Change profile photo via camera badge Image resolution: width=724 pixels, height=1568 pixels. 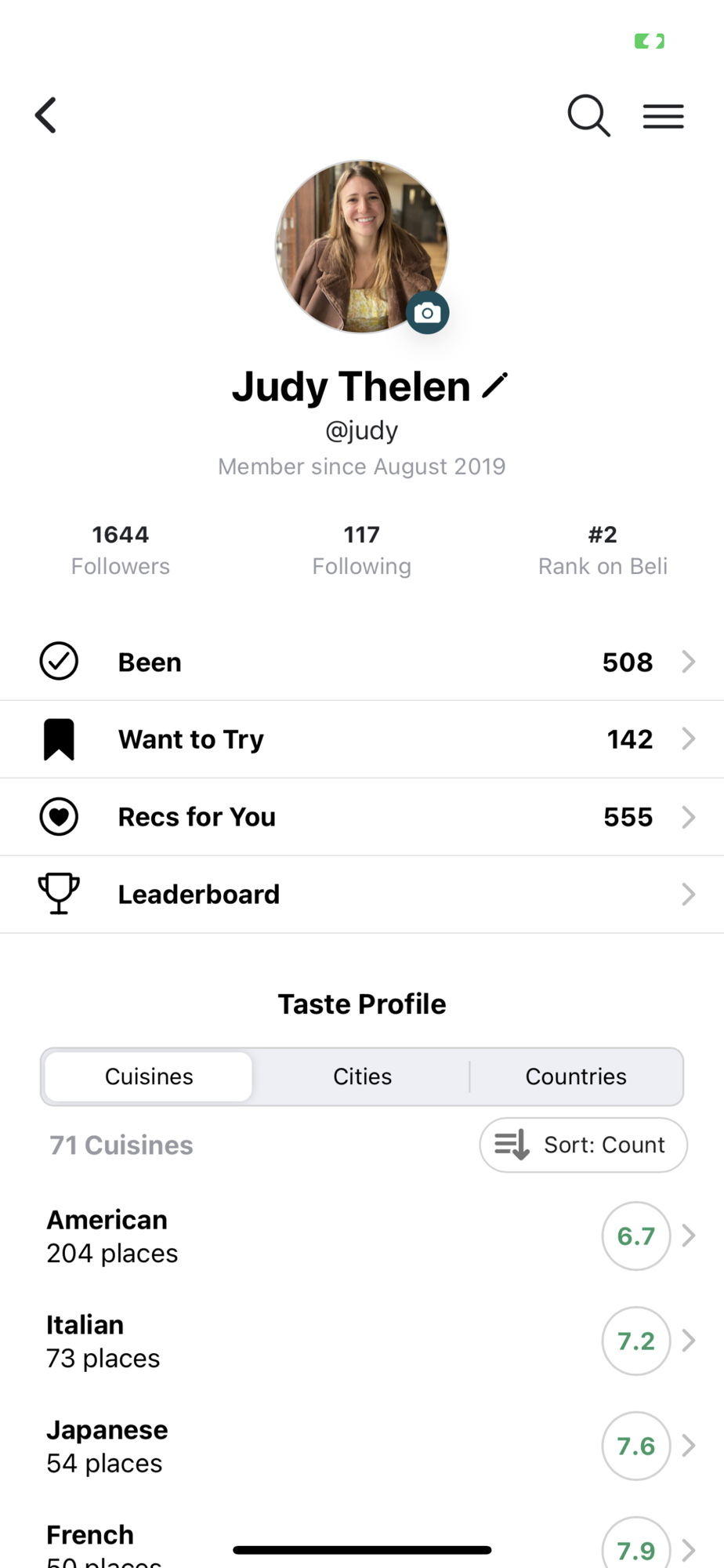[x=427, y=313]
